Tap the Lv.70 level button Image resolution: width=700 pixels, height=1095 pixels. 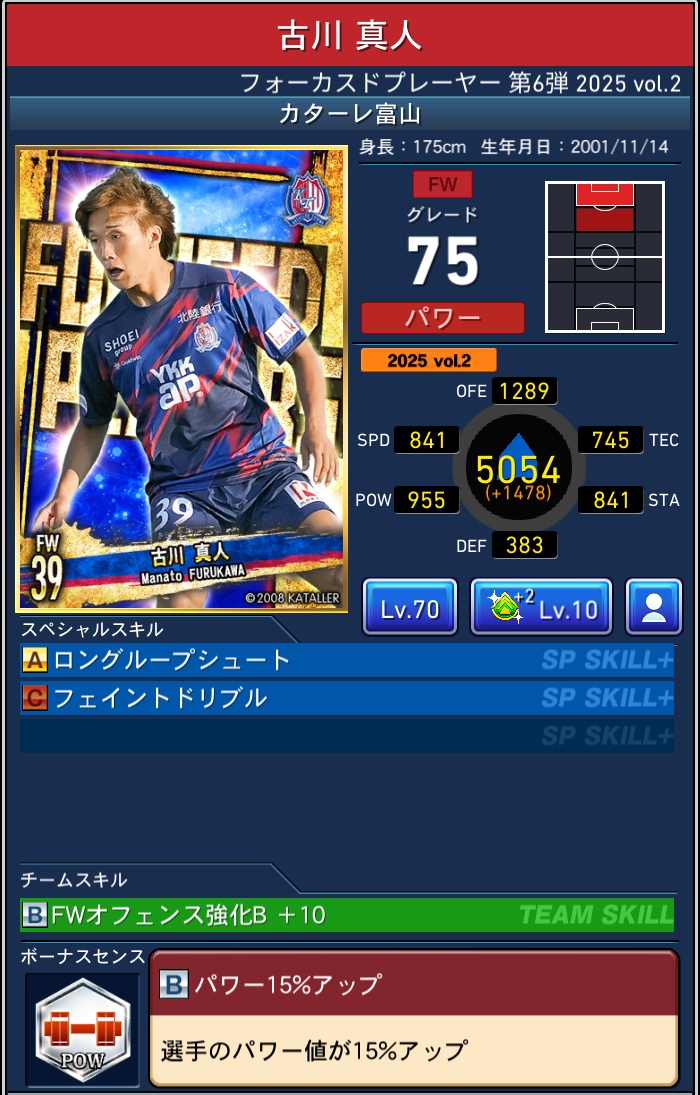410,607
